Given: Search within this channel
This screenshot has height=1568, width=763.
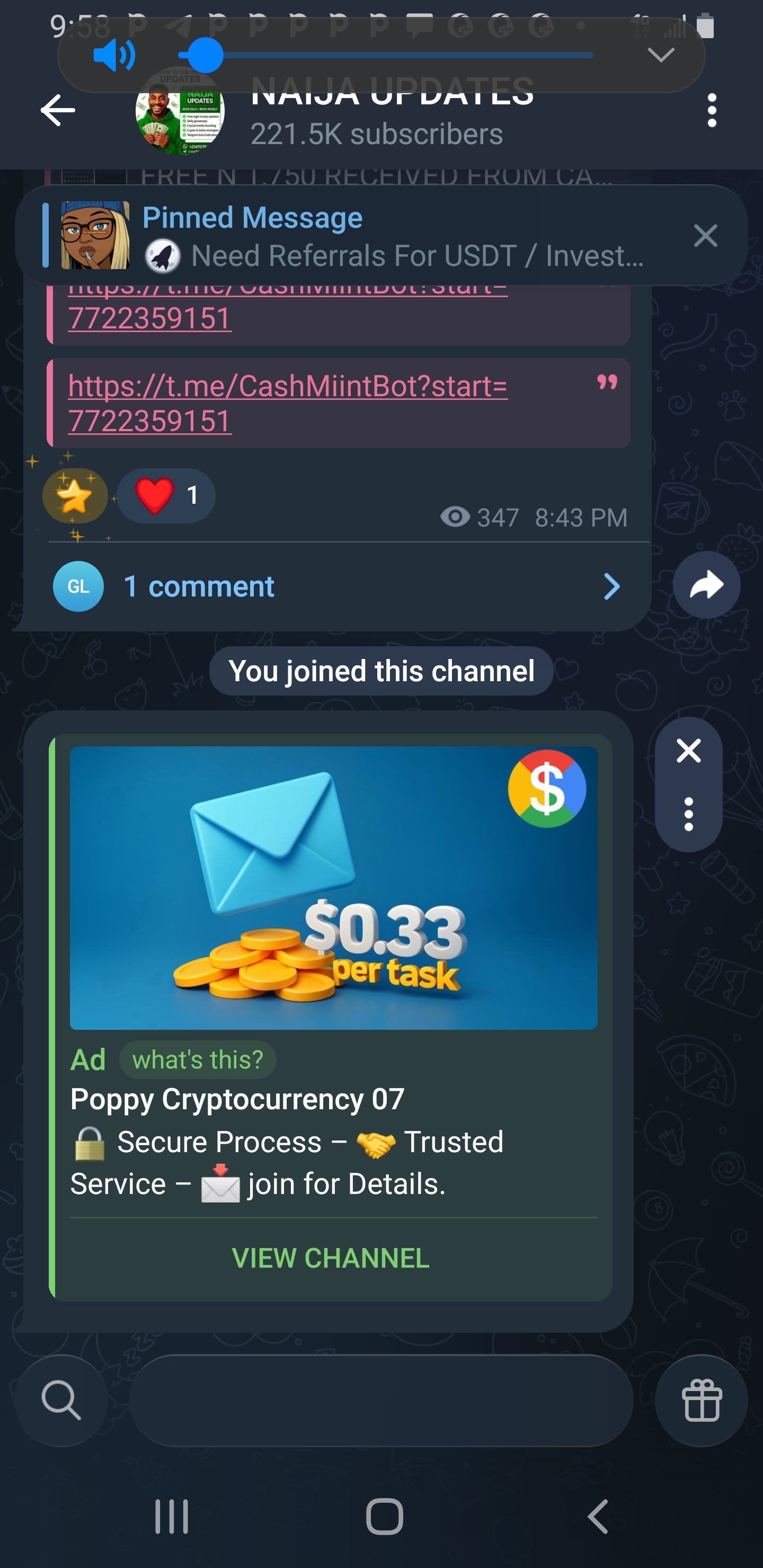Looking at the screenshot, I should [61, 1400].
